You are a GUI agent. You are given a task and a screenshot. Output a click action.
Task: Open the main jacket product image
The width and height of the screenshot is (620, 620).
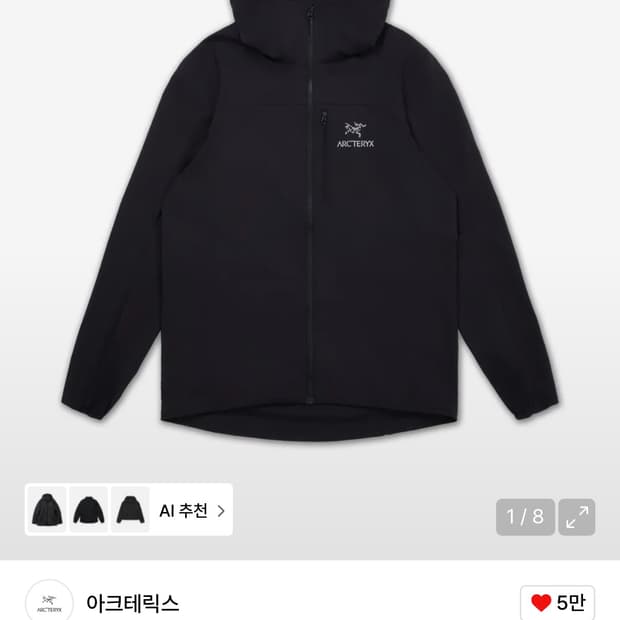click(x=310, y=221)
